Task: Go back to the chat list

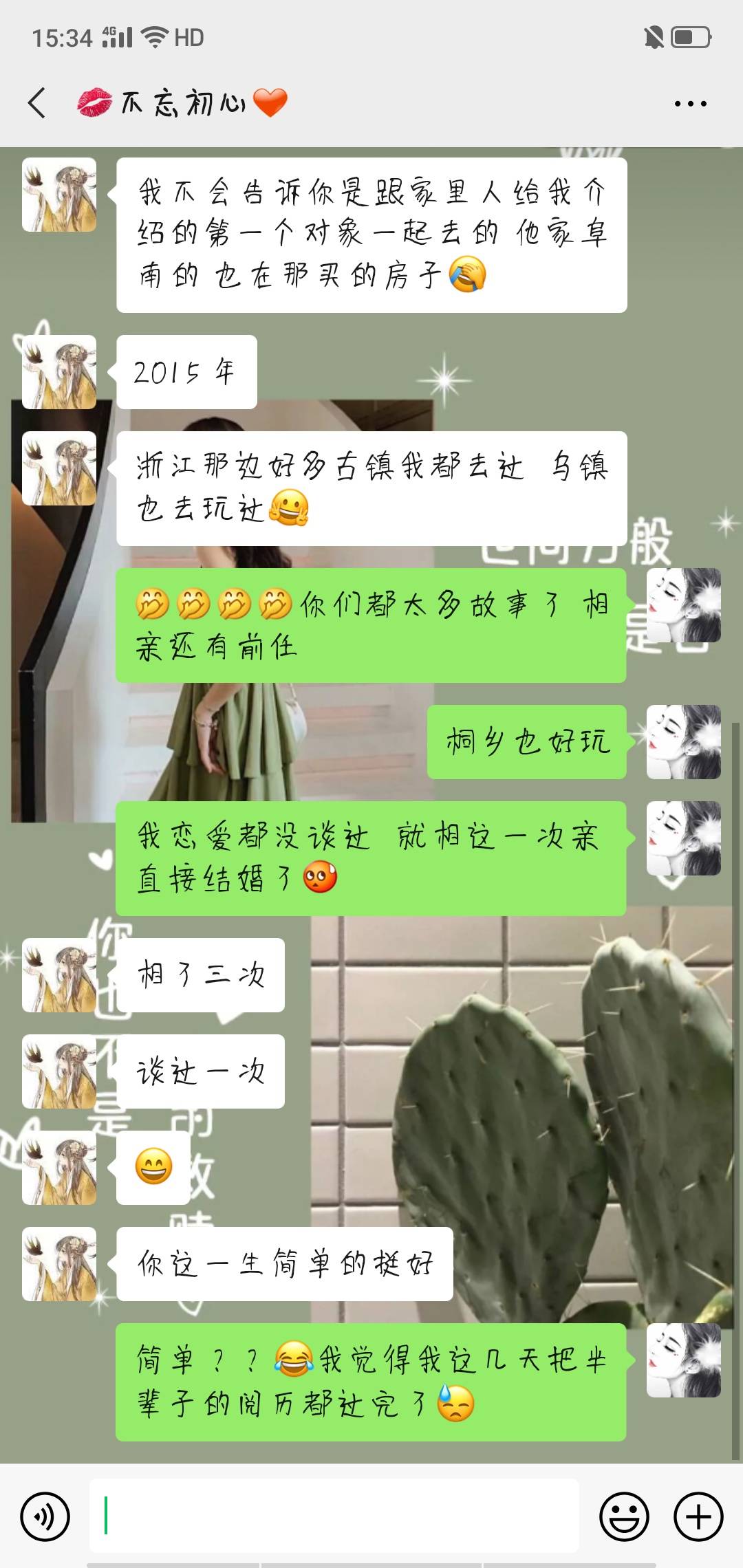Action: pos(37,103)
